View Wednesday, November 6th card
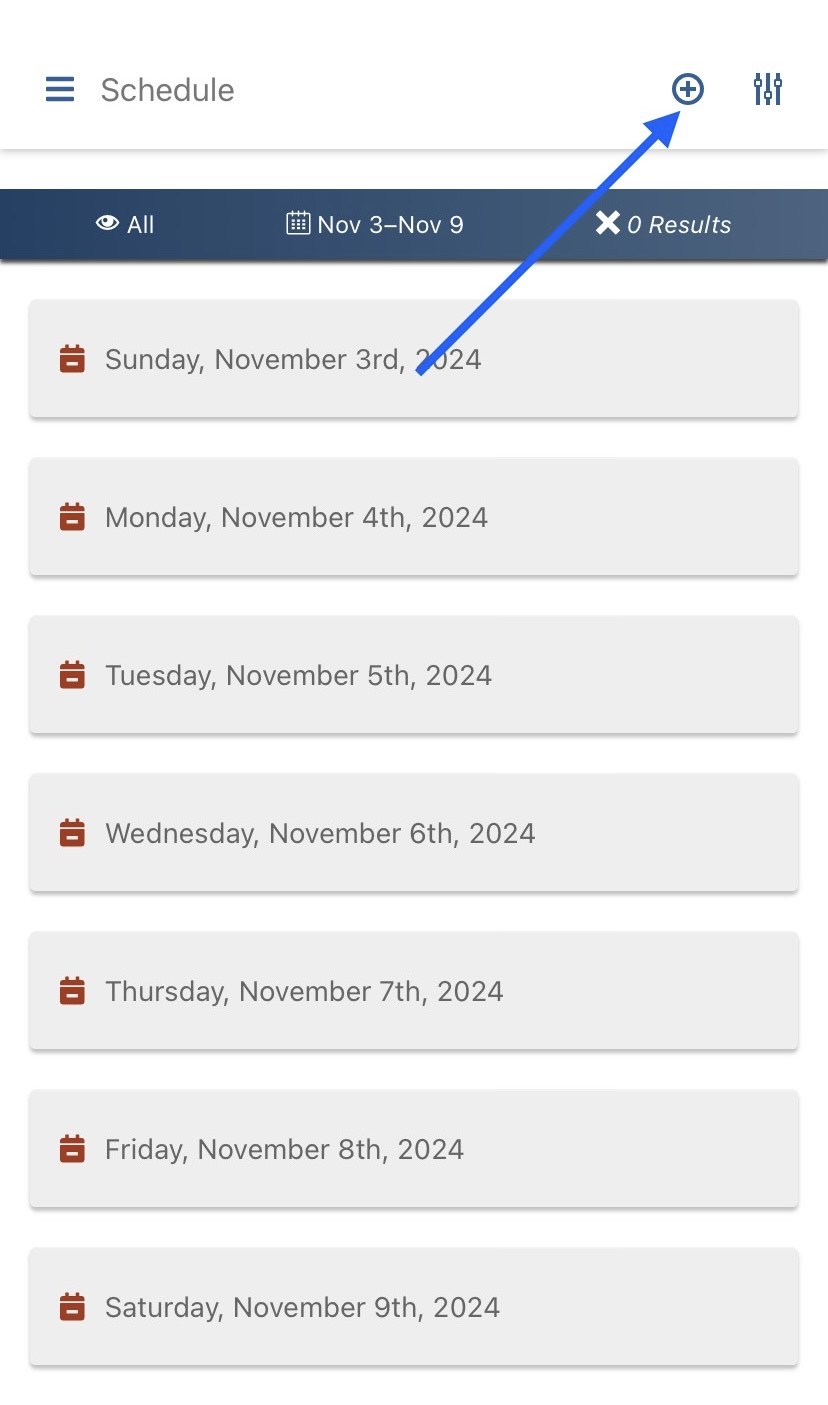828x1405 pixels. 414,833
